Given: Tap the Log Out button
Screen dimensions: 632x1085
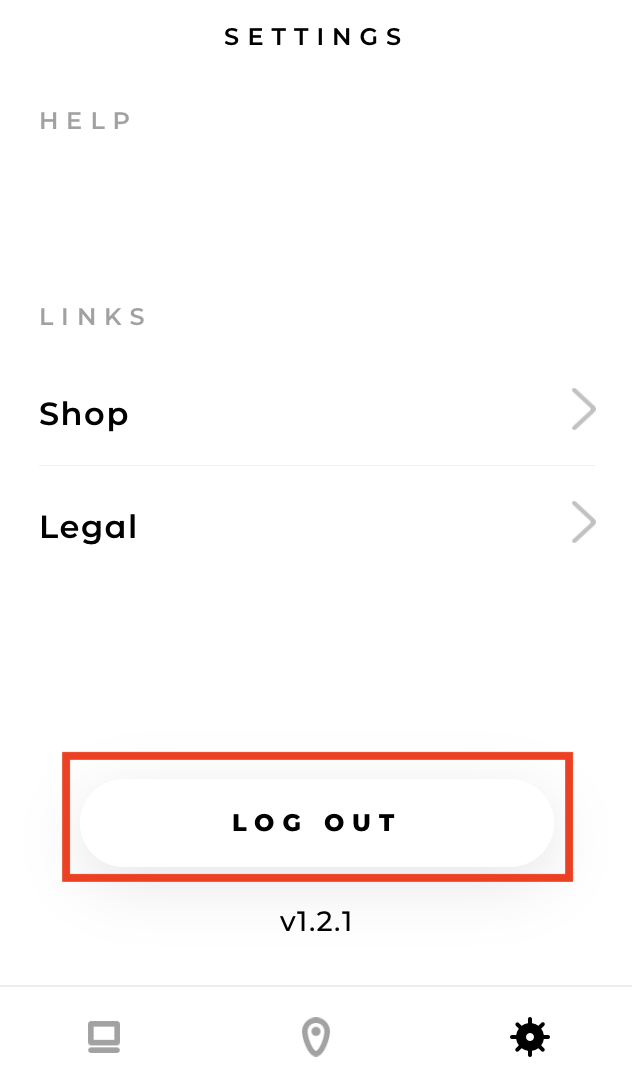Looking at the screenshot, I should [316, 822].
